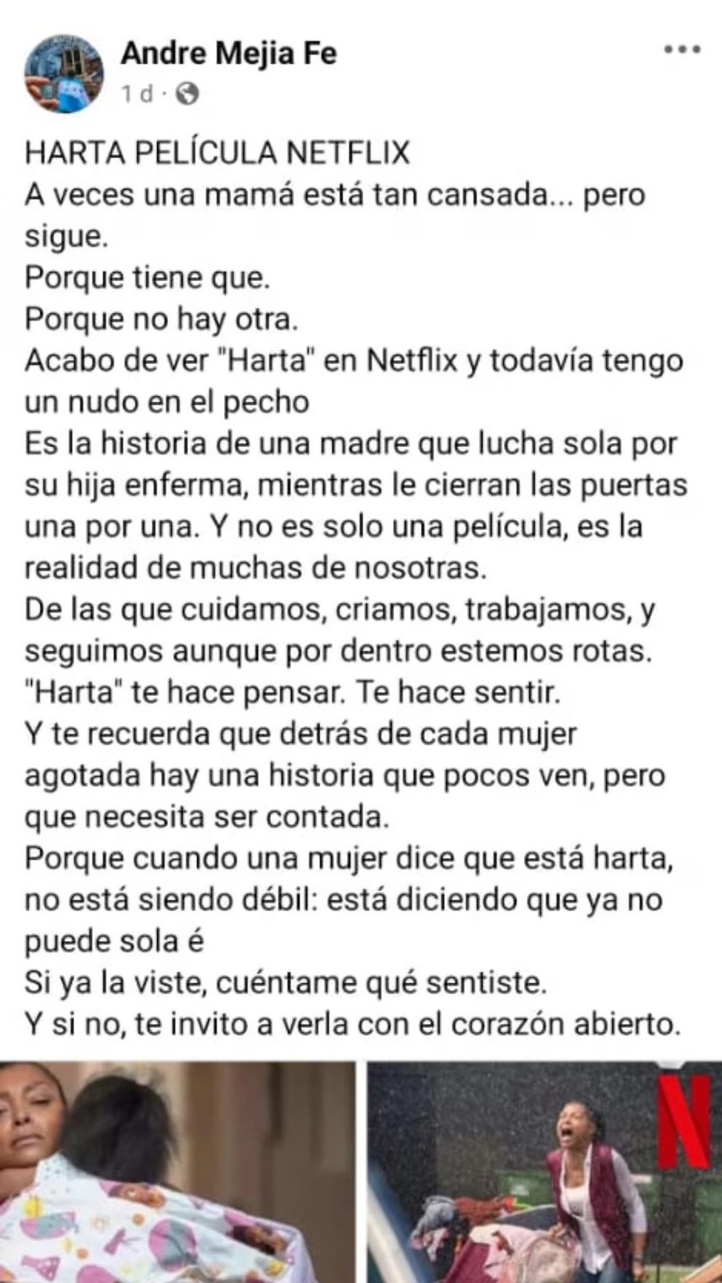Open the photo of woman screaming in rain
Image resolution: width=722 pixels, height=1283 pixels.
pos(545,1172)
